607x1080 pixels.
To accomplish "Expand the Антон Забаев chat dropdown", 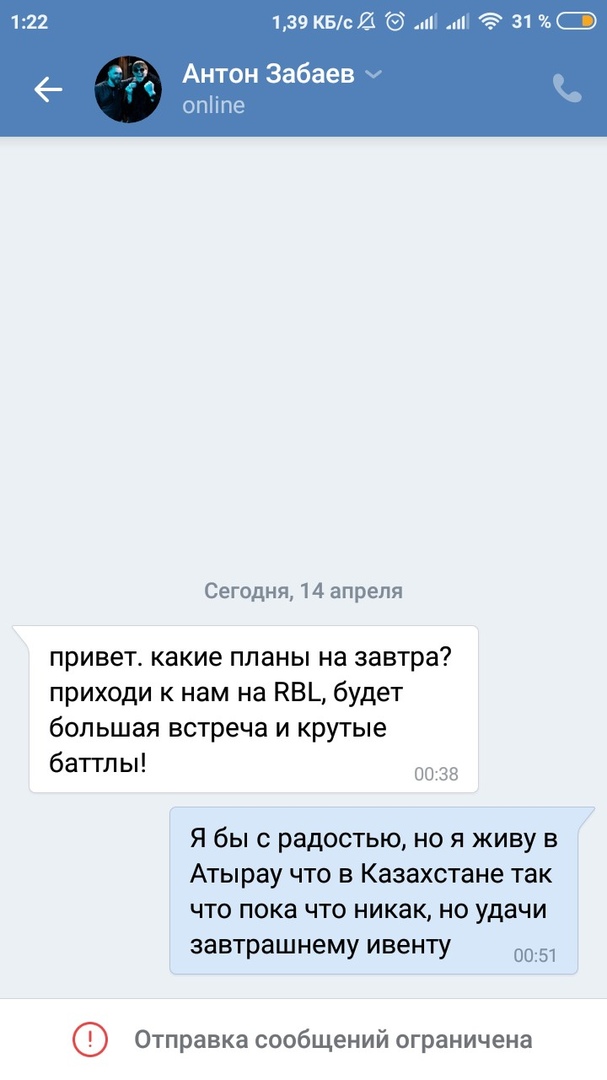I will 373,74.
